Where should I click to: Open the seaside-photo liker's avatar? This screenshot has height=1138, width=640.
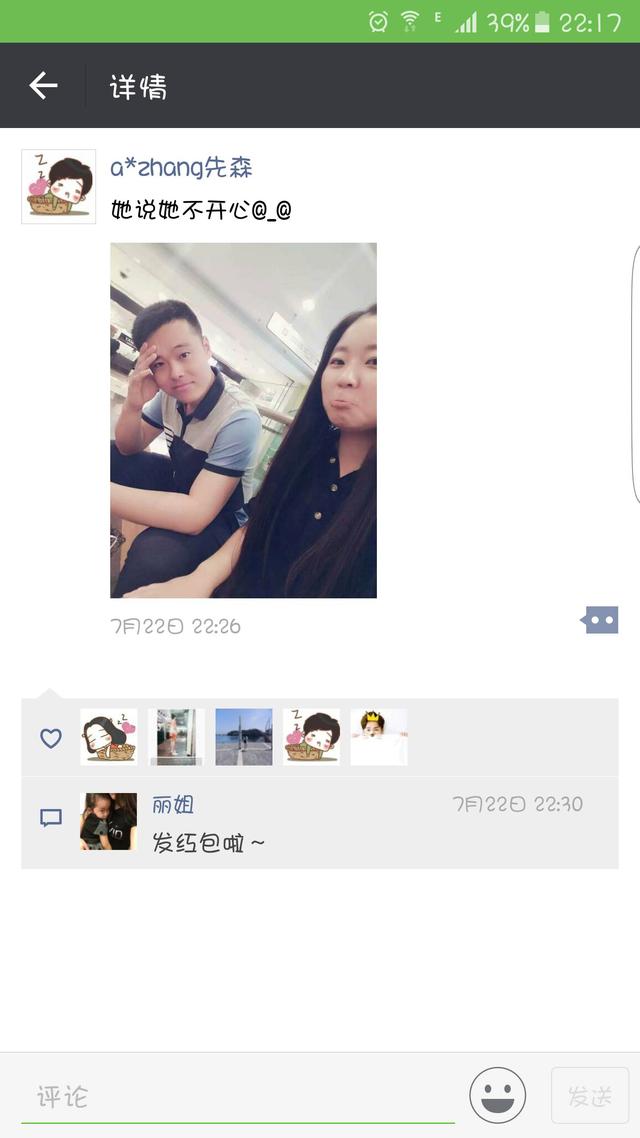pyautogui.click(x=244, y=737)
